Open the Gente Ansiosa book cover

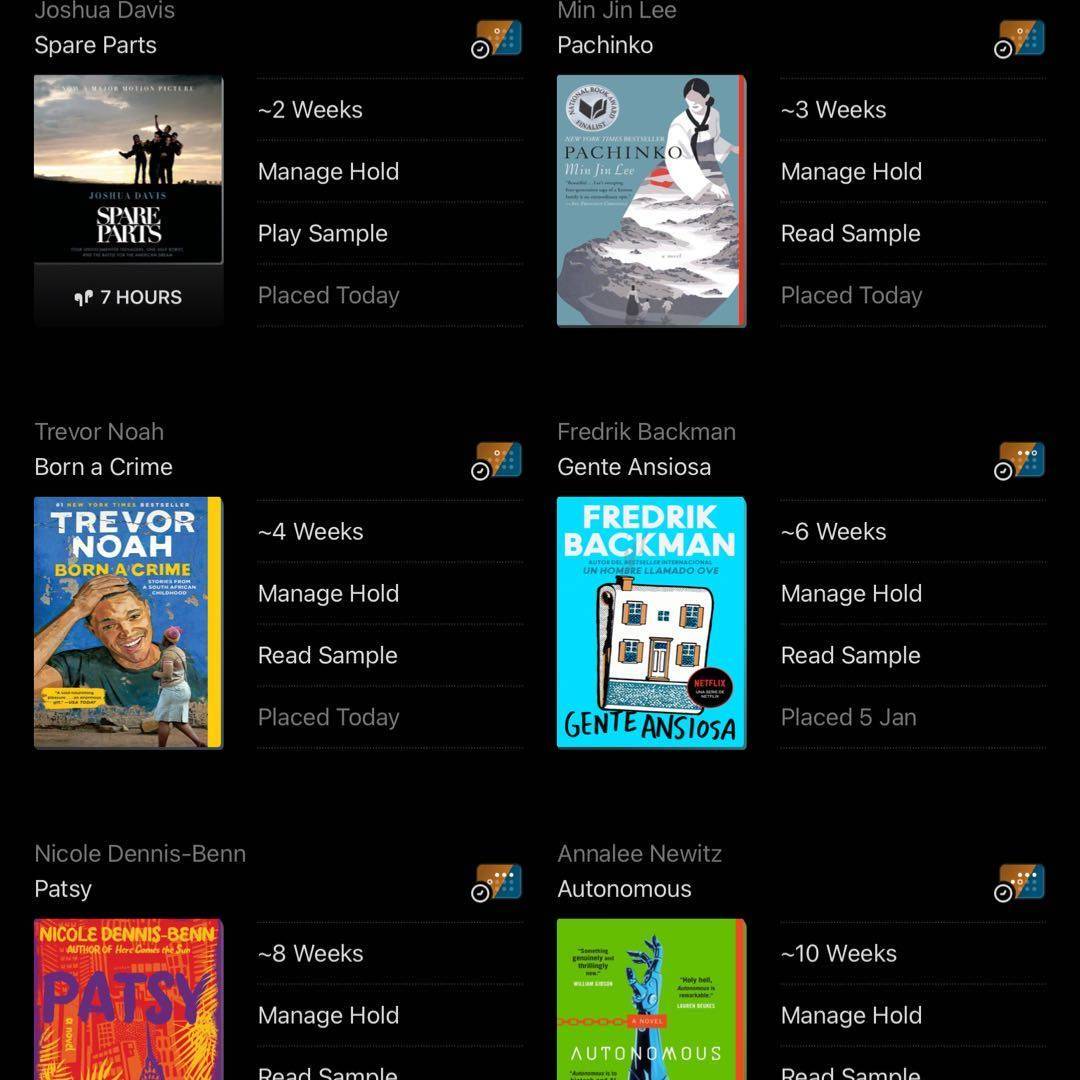tap(651, 622)
